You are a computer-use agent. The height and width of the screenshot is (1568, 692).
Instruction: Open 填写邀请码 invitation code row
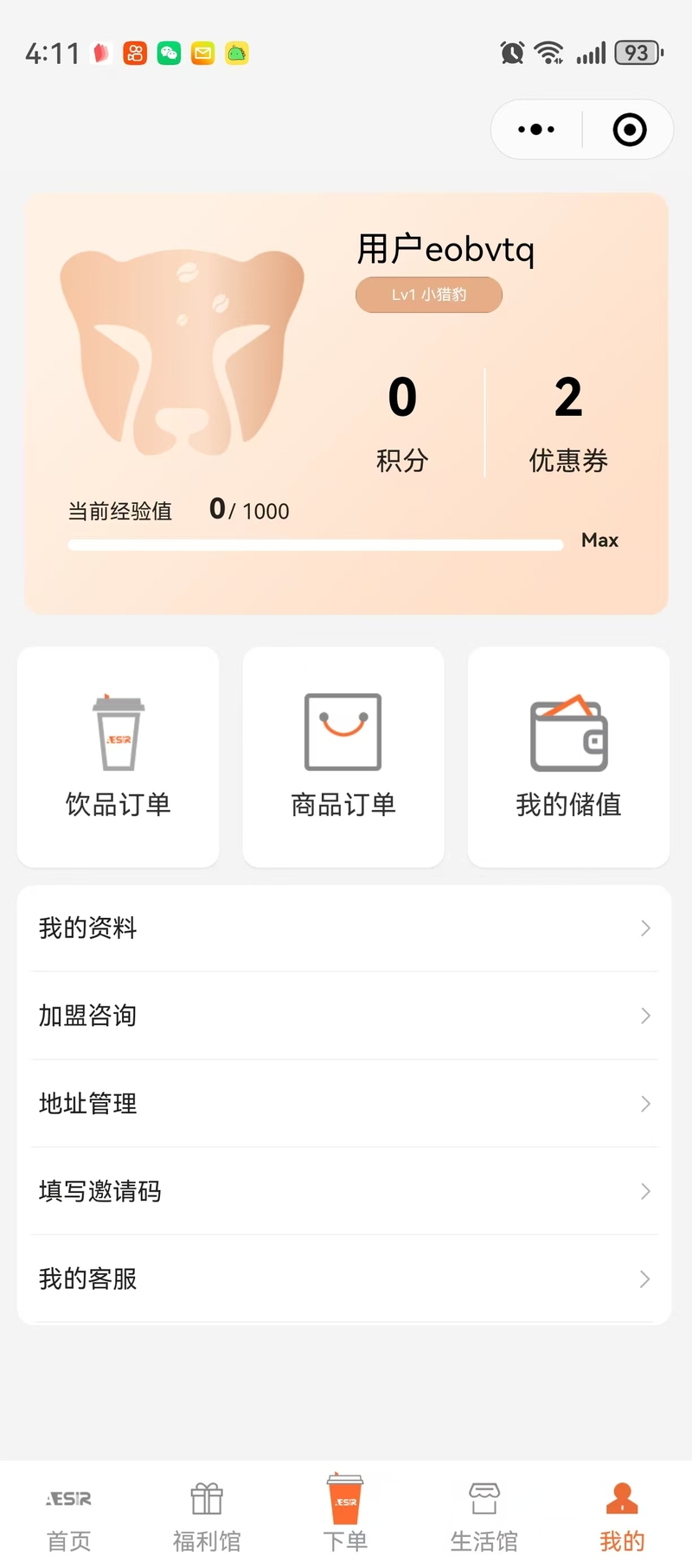344,1191
